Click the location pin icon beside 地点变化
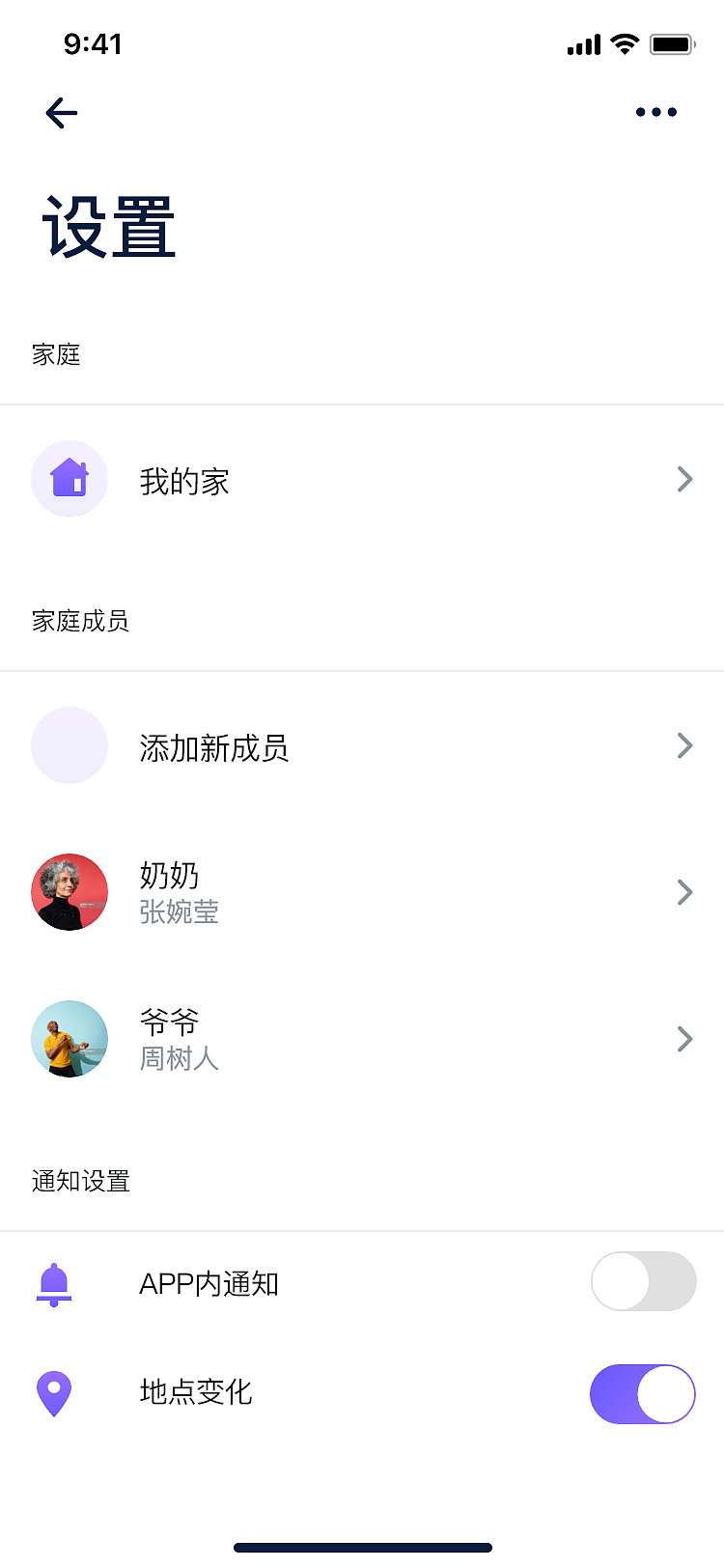Image resolution: width=724 pixels, height=1568 pixels. (54, 1394)
